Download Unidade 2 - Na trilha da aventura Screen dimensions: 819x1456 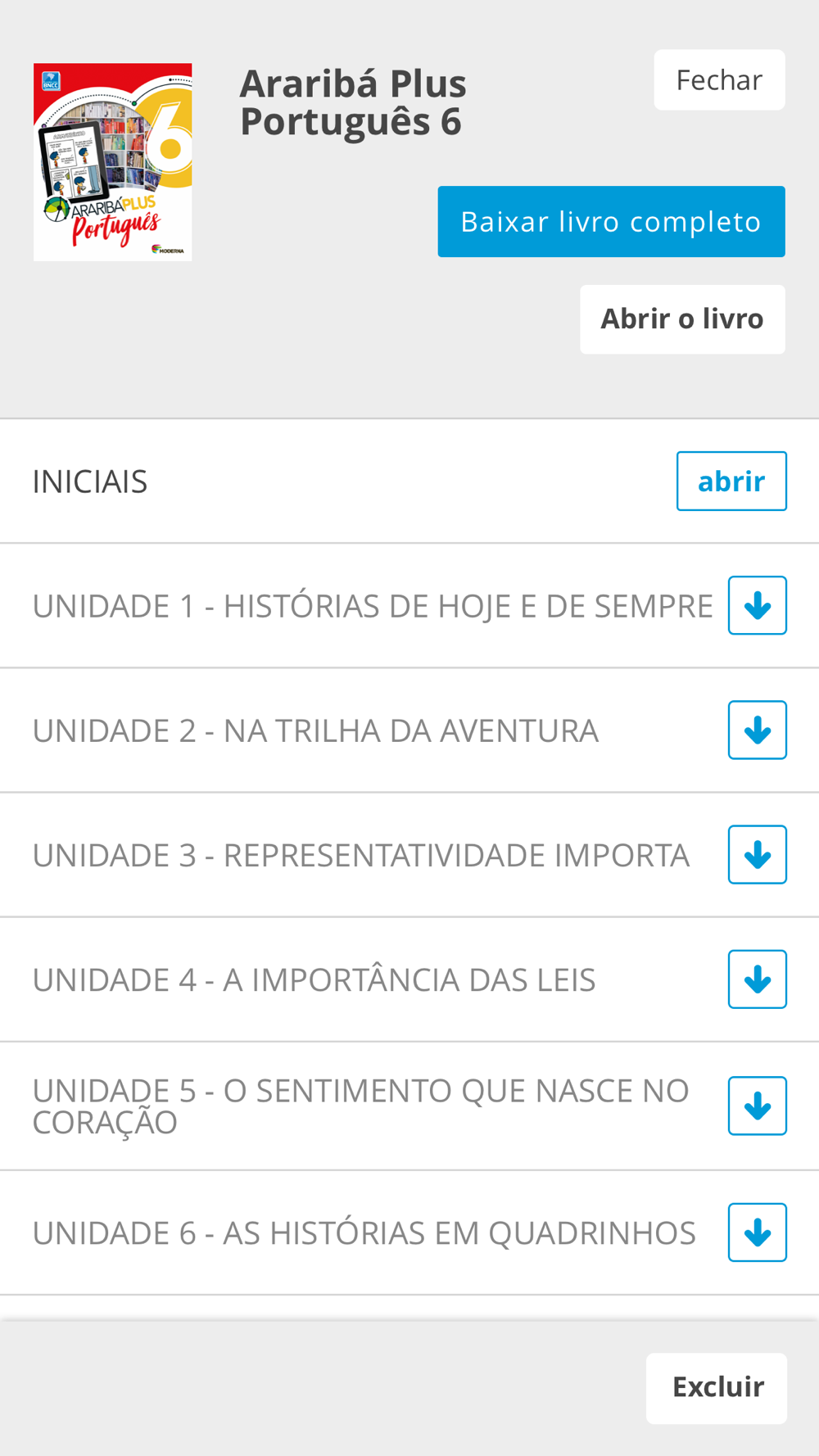pyautogui.click(x=758, y=730)
